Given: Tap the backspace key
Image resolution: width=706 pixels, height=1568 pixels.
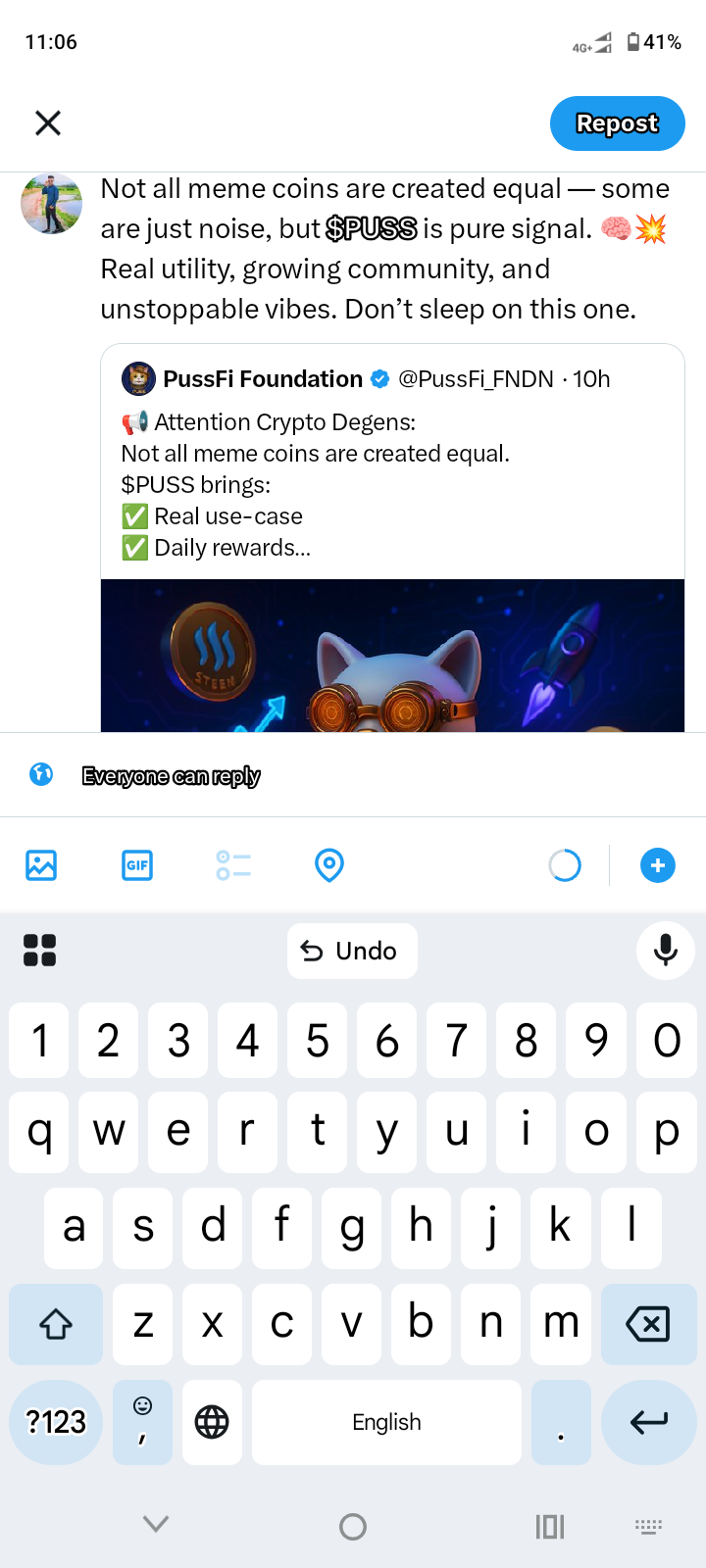Looking at the screenshot, I should tap(647, 1324).
